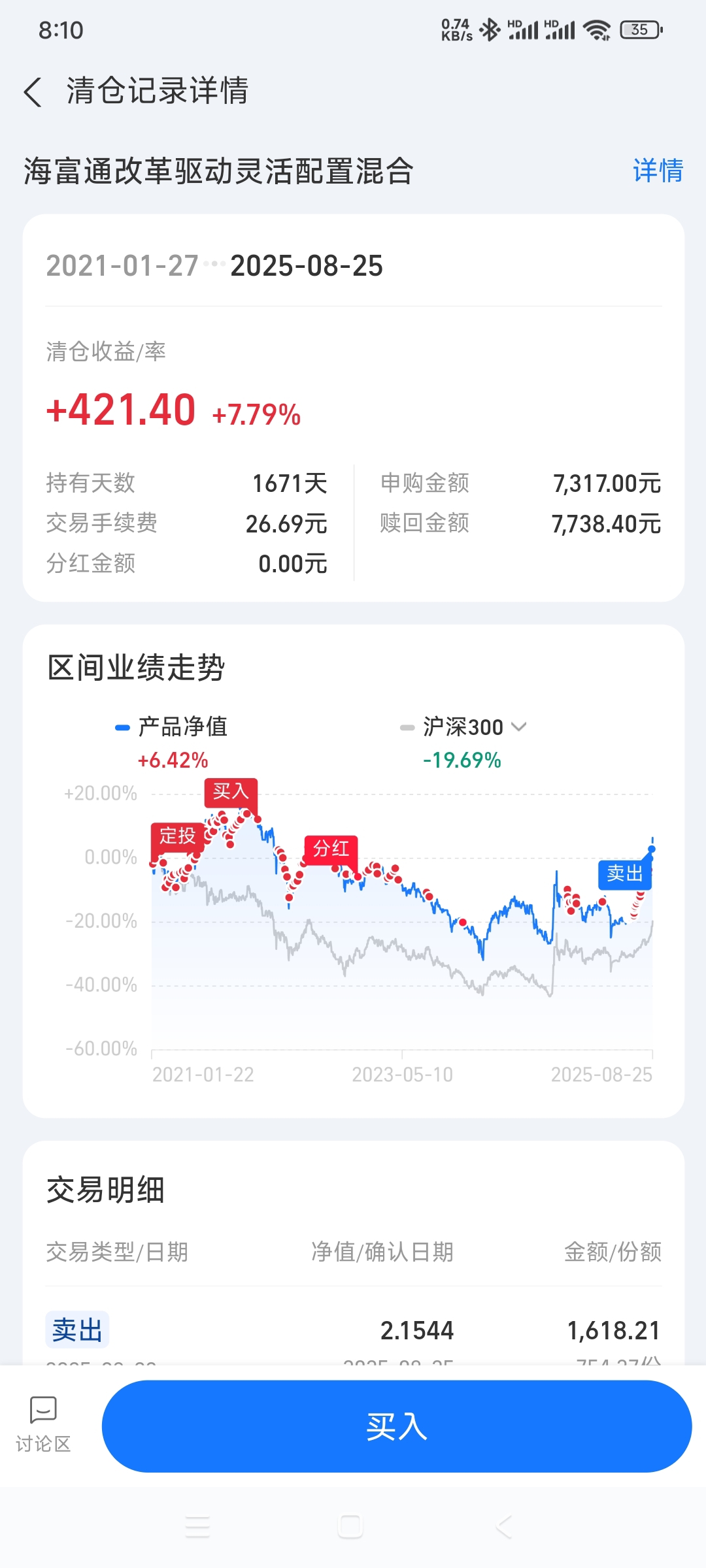Tap the system back button
706x1568 pixels.
click(x=503, y=1527)
